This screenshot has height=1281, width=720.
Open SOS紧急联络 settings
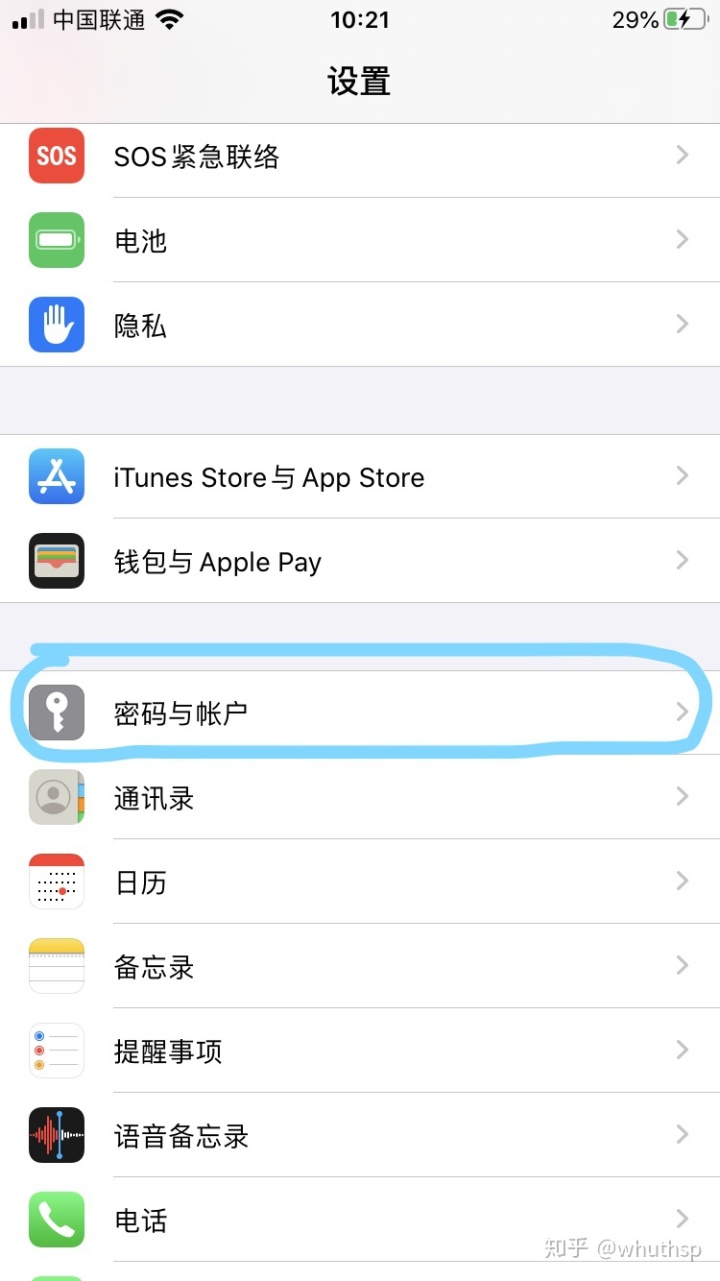(360, 156)
